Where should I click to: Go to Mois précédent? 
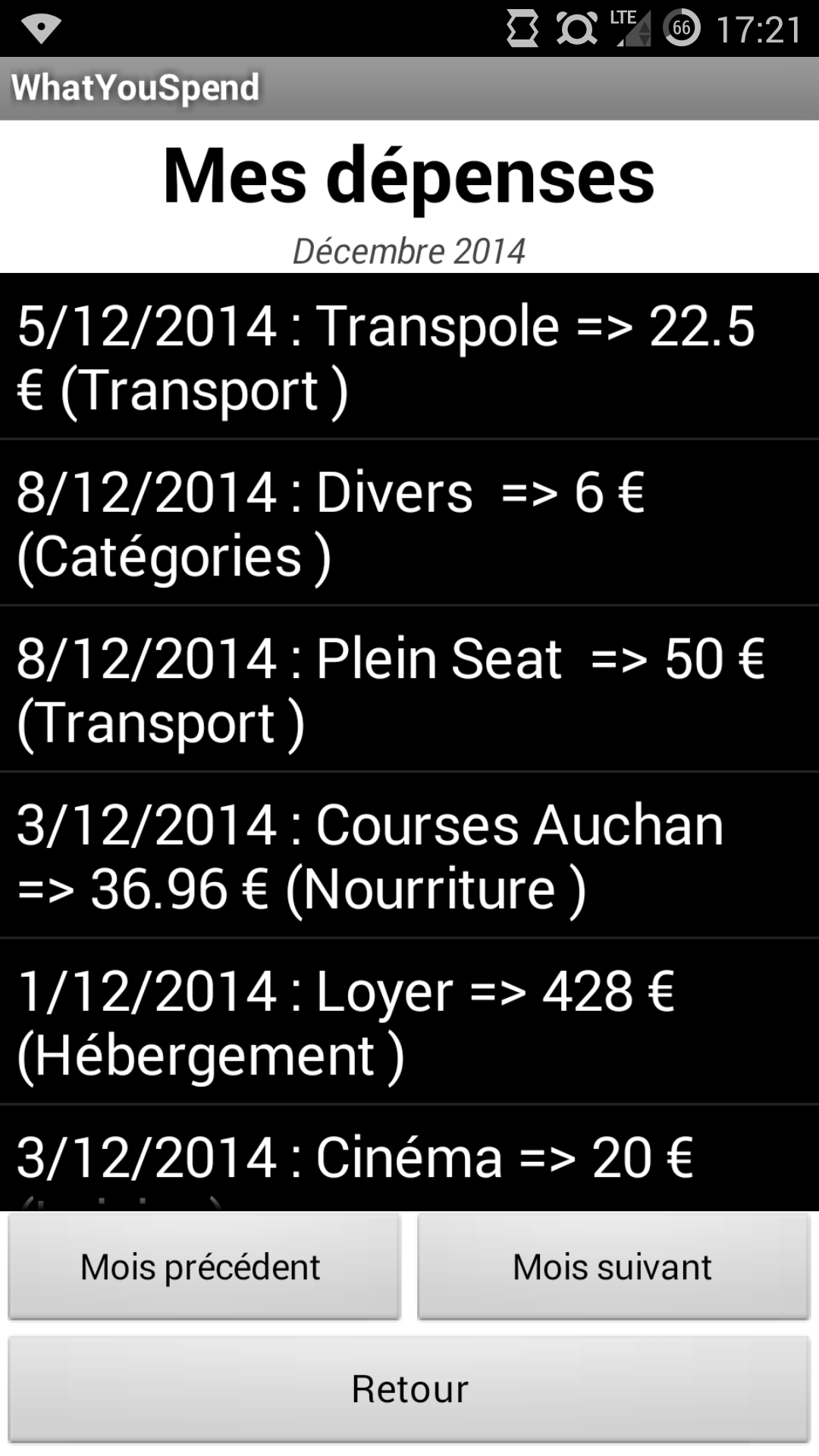click(204, 1266)
